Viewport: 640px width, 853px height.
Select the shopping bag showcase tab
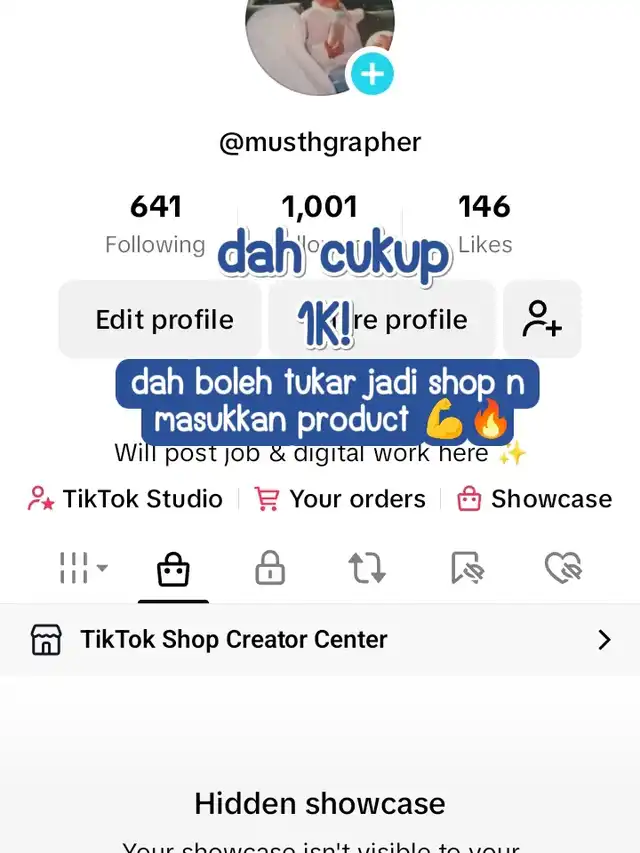tap(173, 570)
